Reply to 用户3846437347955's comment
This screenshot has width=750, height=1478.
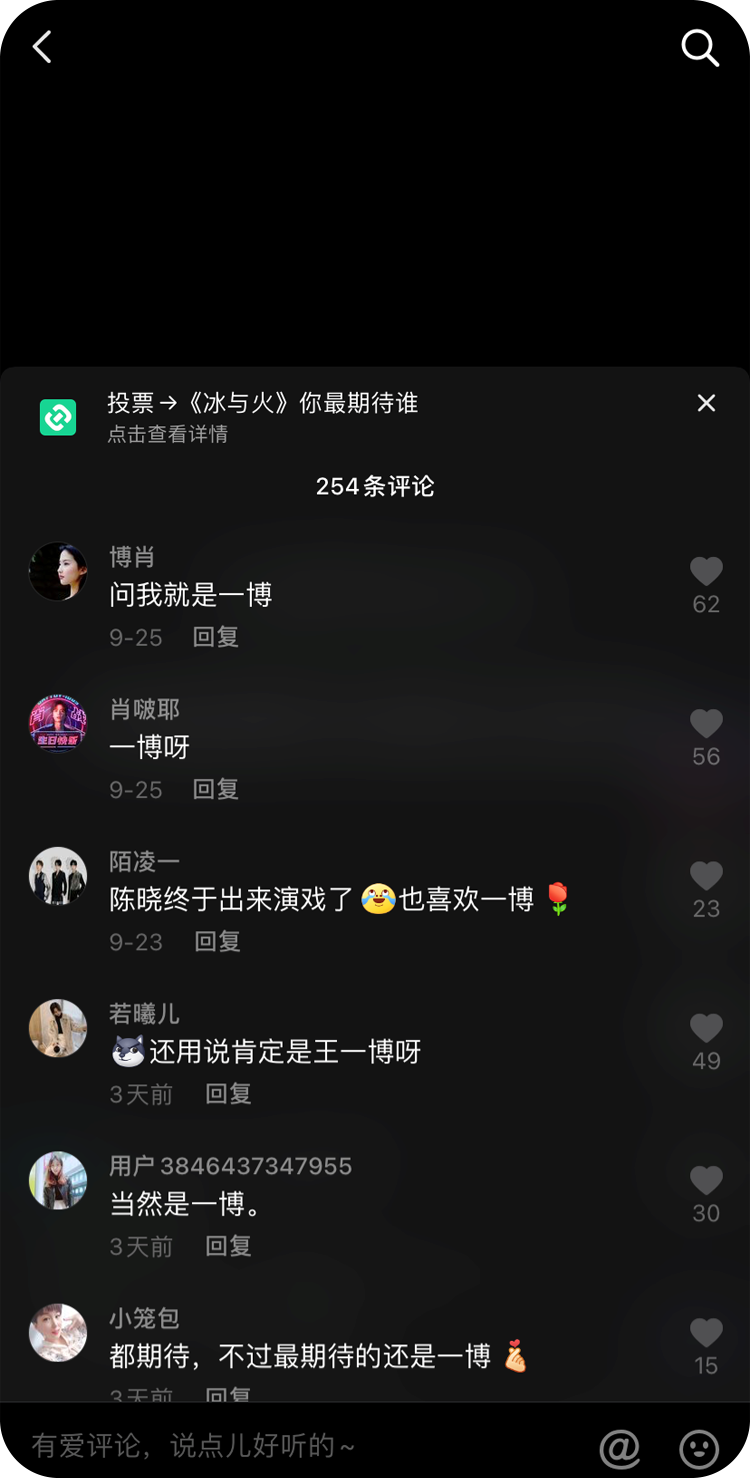point(228,1246)
